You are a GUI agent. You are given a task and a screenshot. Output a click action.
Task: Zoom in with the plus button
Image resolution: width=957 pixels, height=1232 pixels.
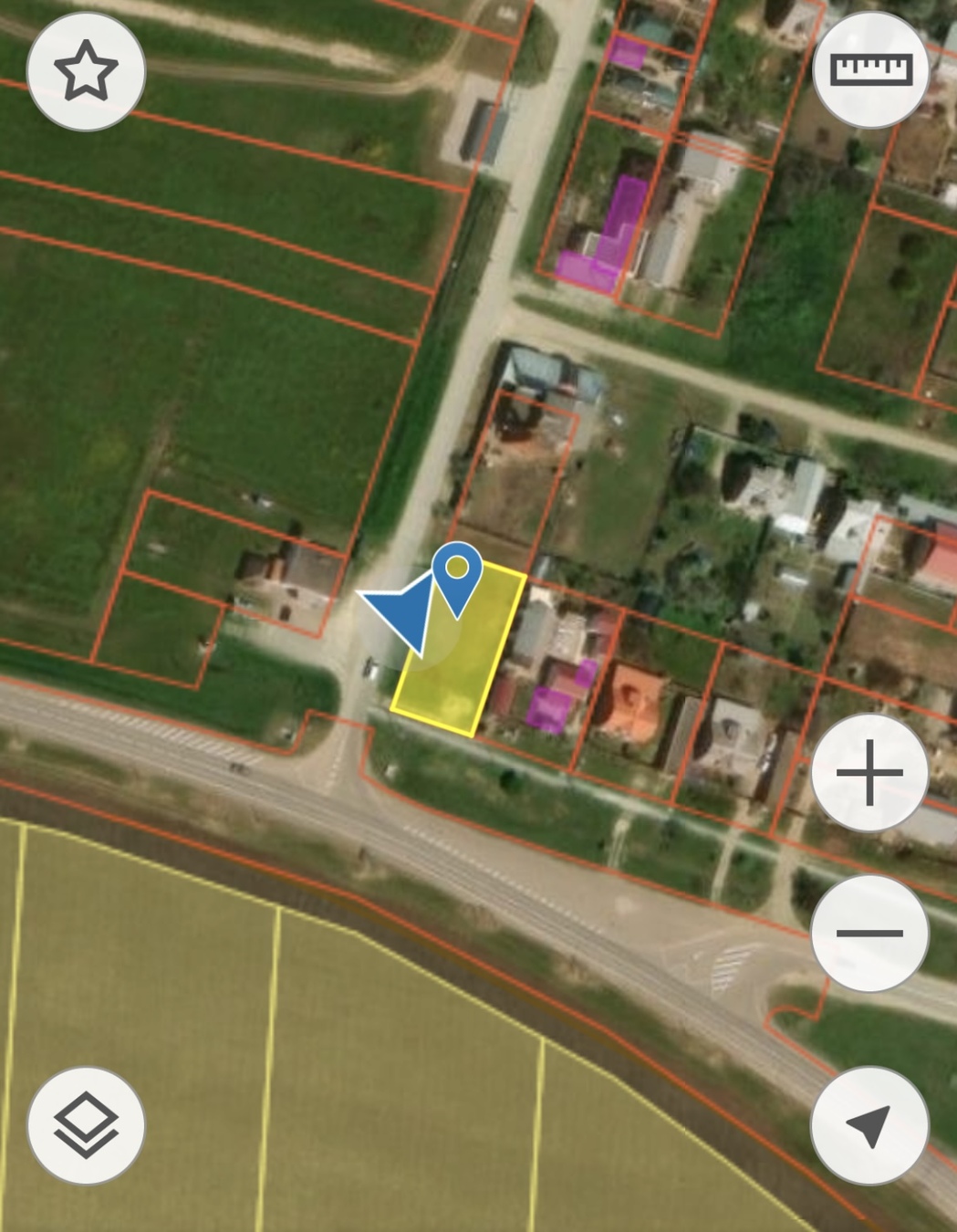tap(869, 773)
